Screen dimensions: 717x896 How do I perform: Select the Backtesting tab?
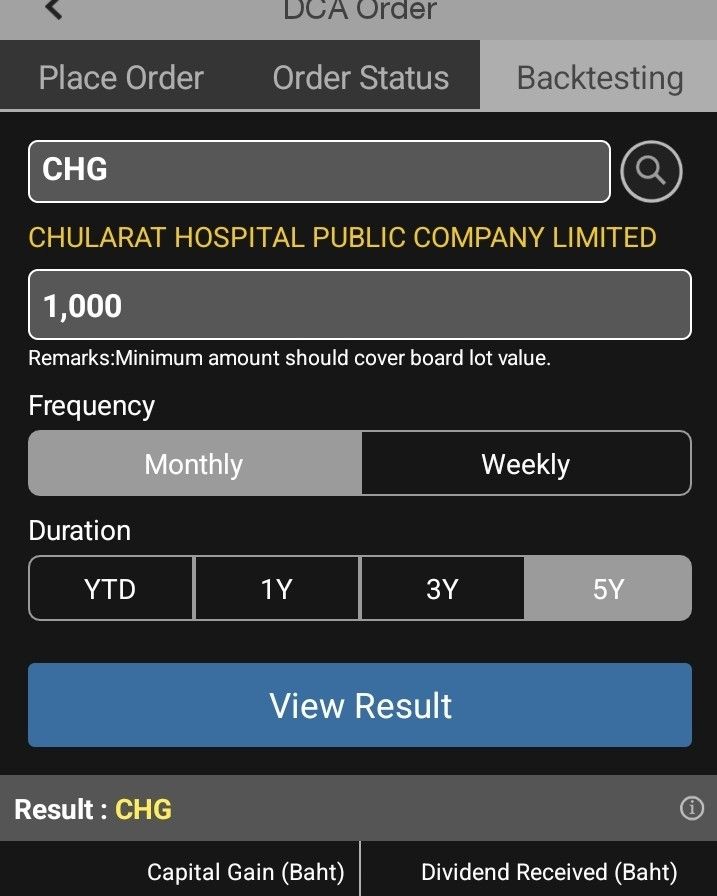[599, 77]
